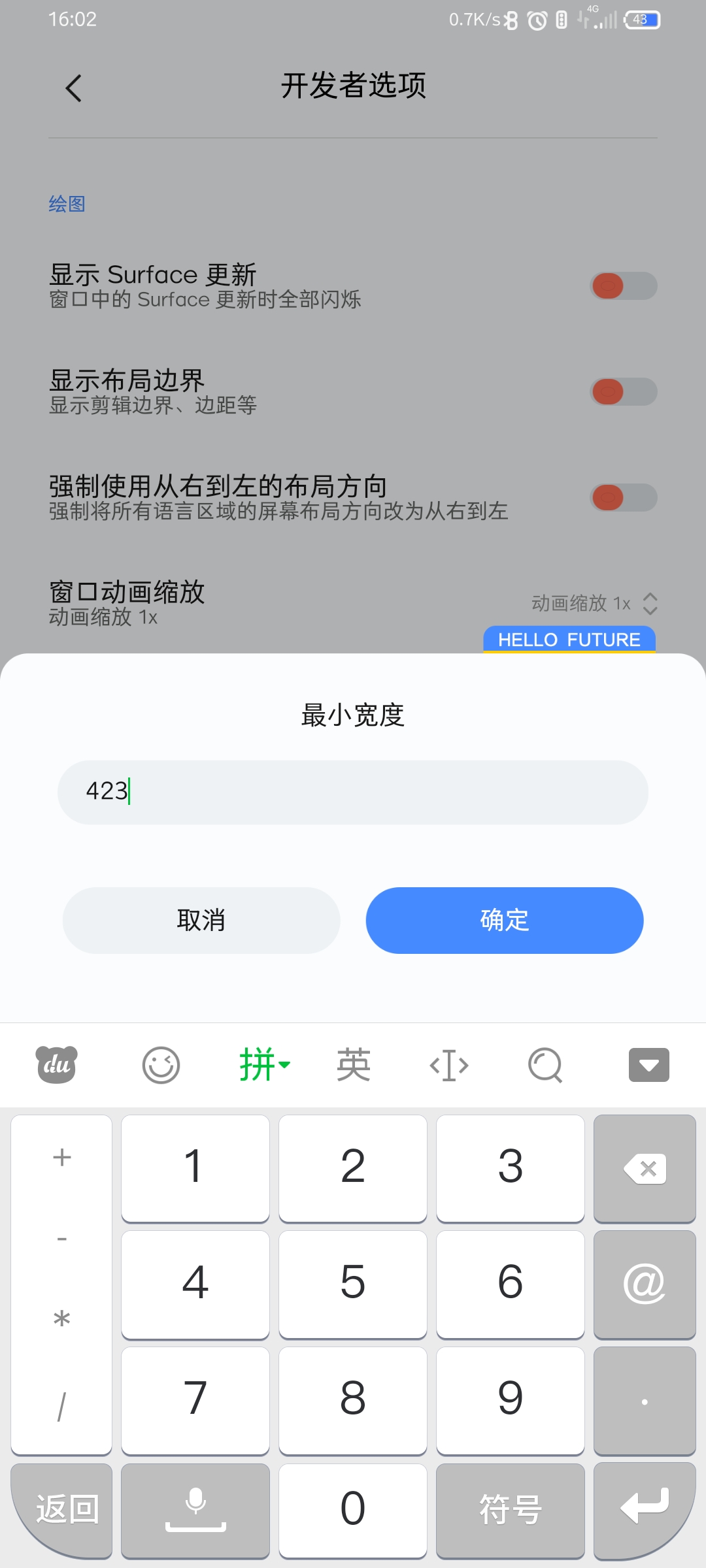Open the keyboard search tool
The height and width of the screenshot is (1568, 706).
(x=545, y=1065)
